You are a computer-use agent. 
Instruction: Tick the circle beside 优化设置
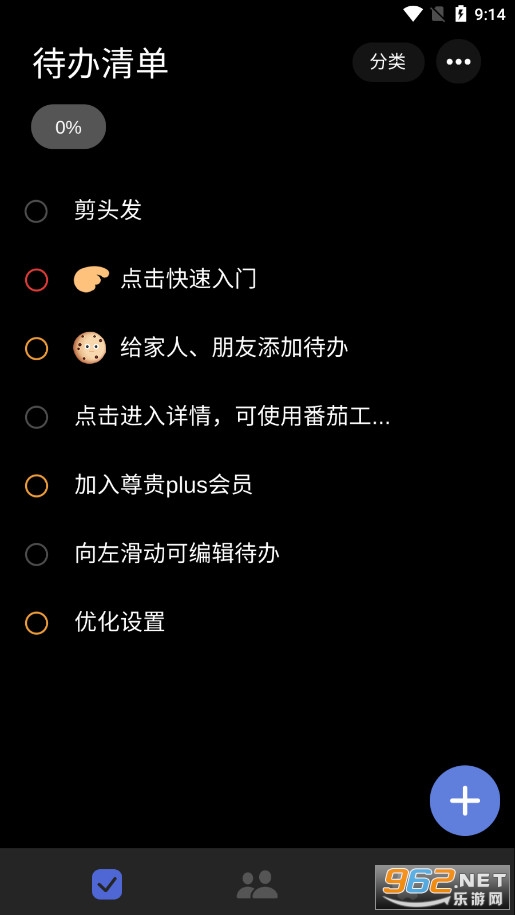(36, 623)
